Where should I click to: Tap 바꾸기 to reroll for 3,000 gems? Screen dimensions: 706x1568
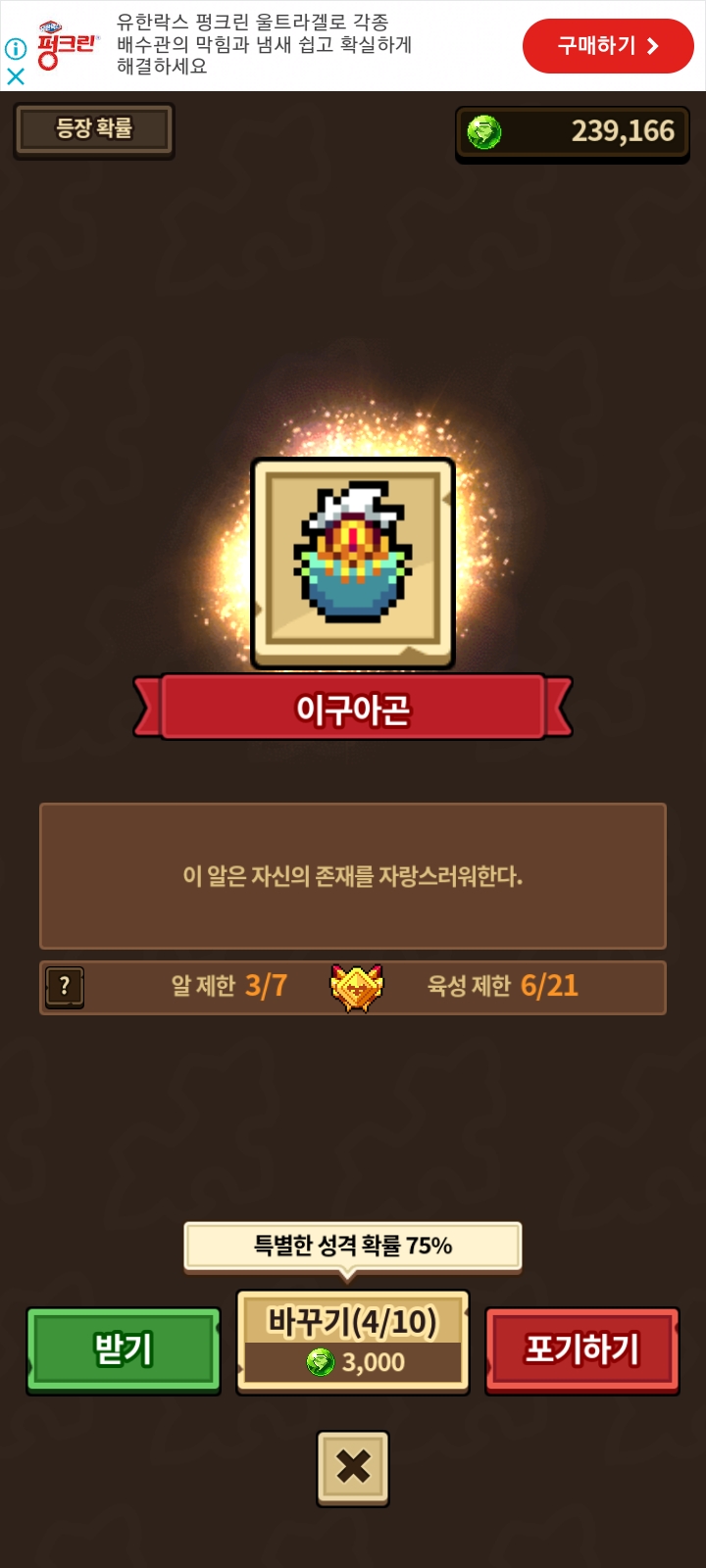pyautogui.click(x=353, y=1342)
